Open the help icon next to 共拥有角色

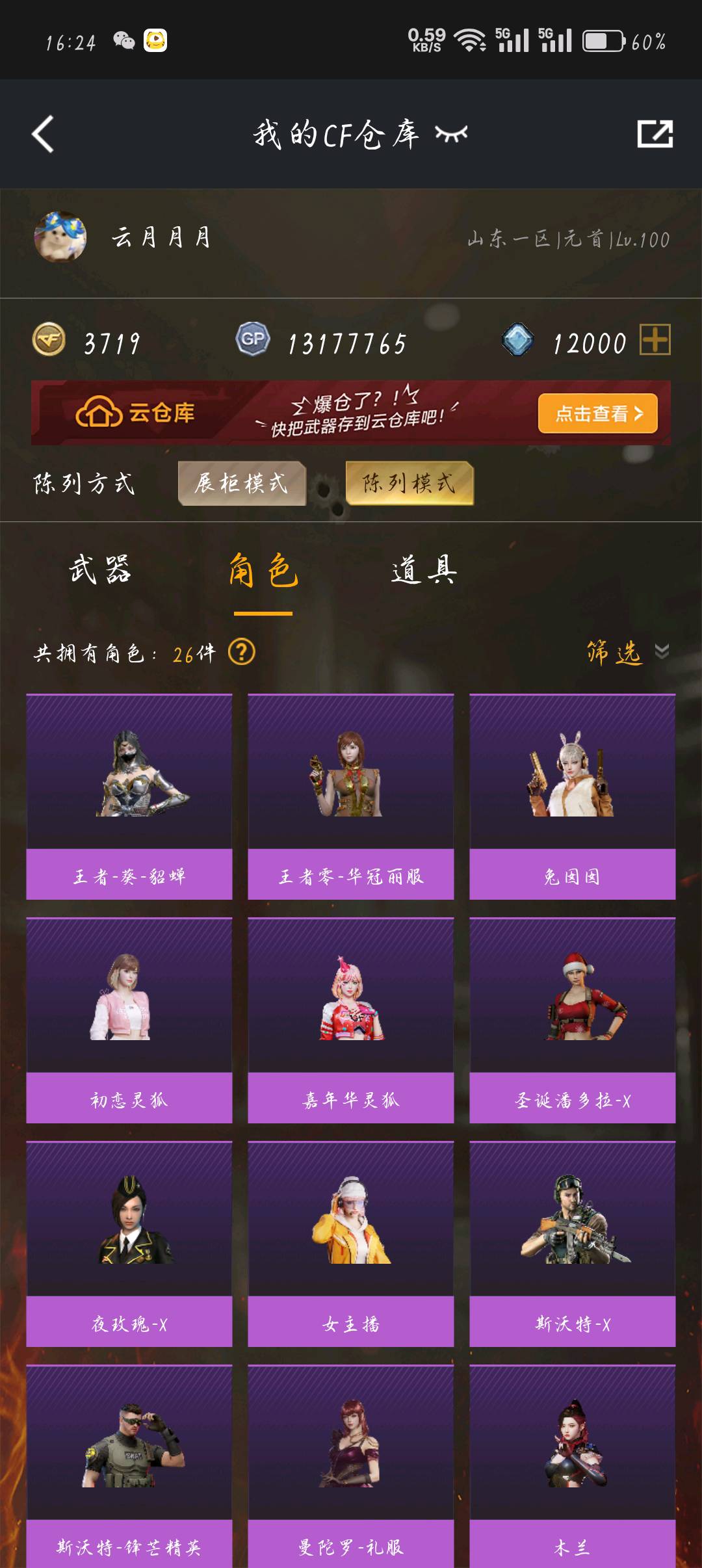point(242,652)
